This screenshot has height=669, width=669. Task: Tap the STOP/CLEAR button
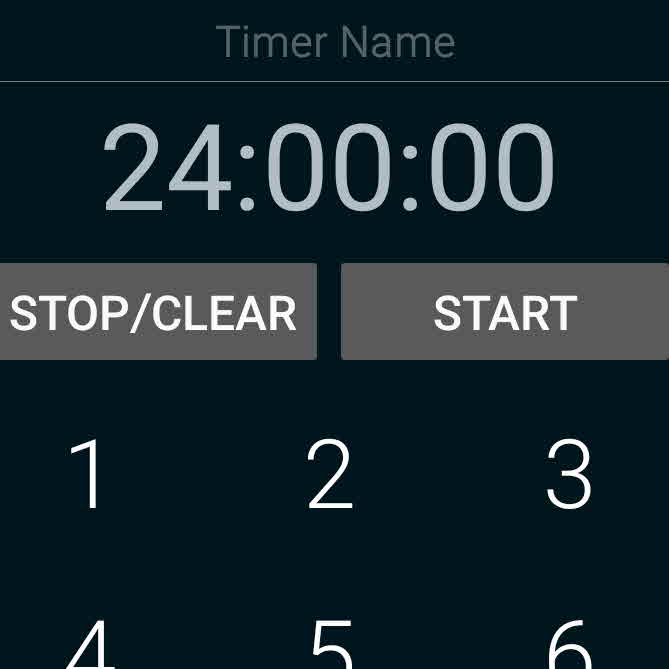point(157,312)
